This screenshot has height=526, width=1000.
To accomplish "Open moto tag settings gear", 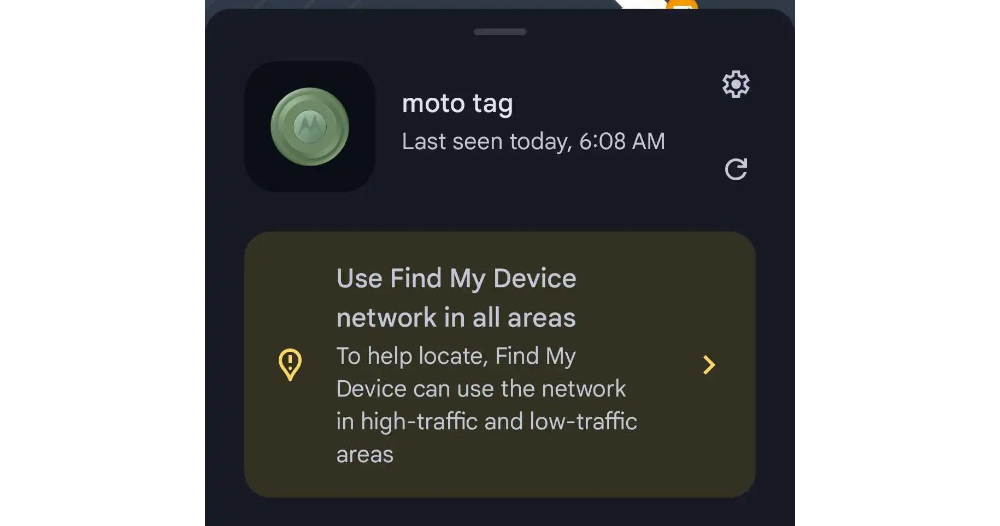I will pos(736,84).
